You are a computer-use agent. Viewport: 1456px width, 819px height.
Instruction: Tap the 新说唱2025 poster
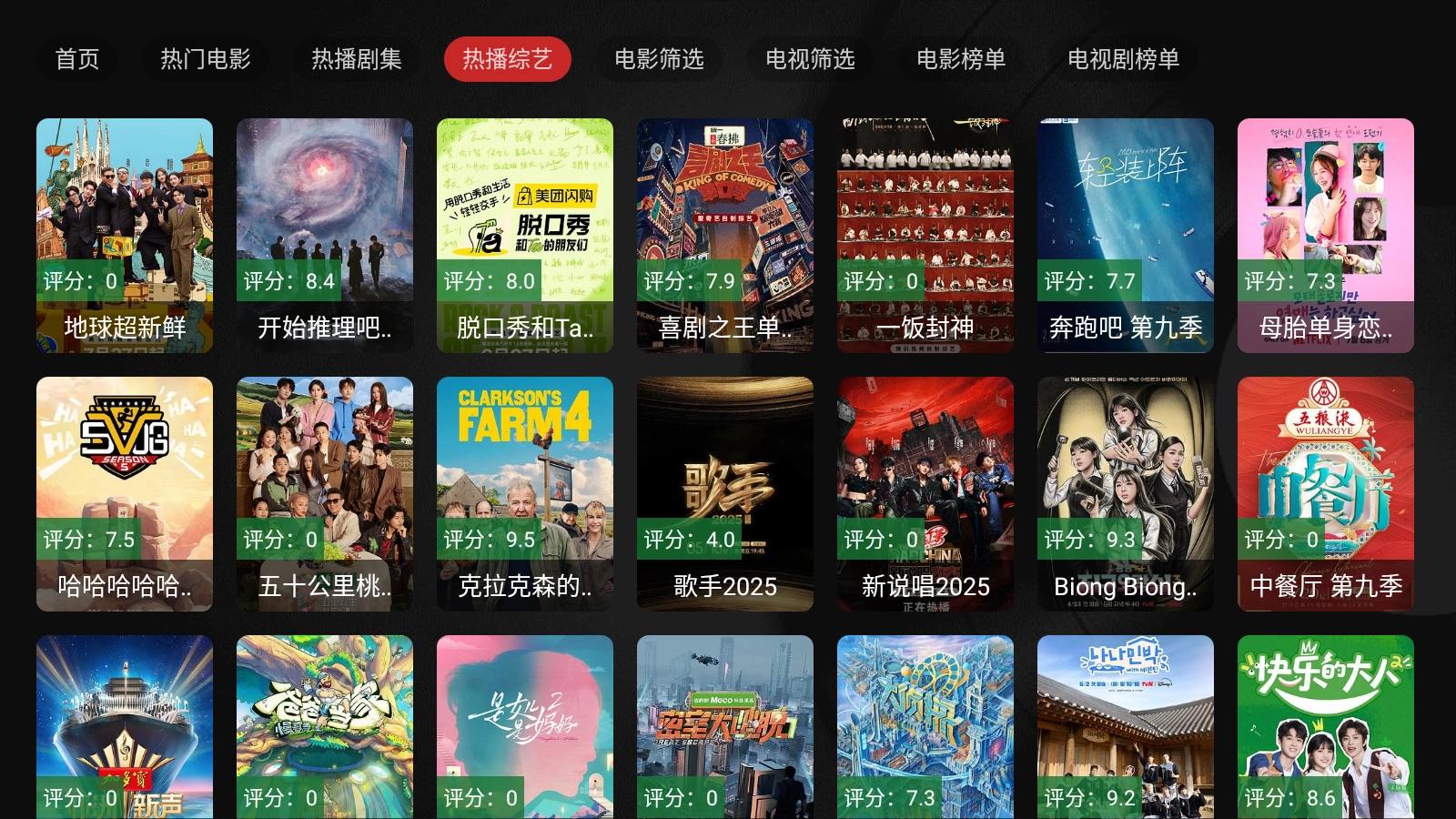(925, 493)
